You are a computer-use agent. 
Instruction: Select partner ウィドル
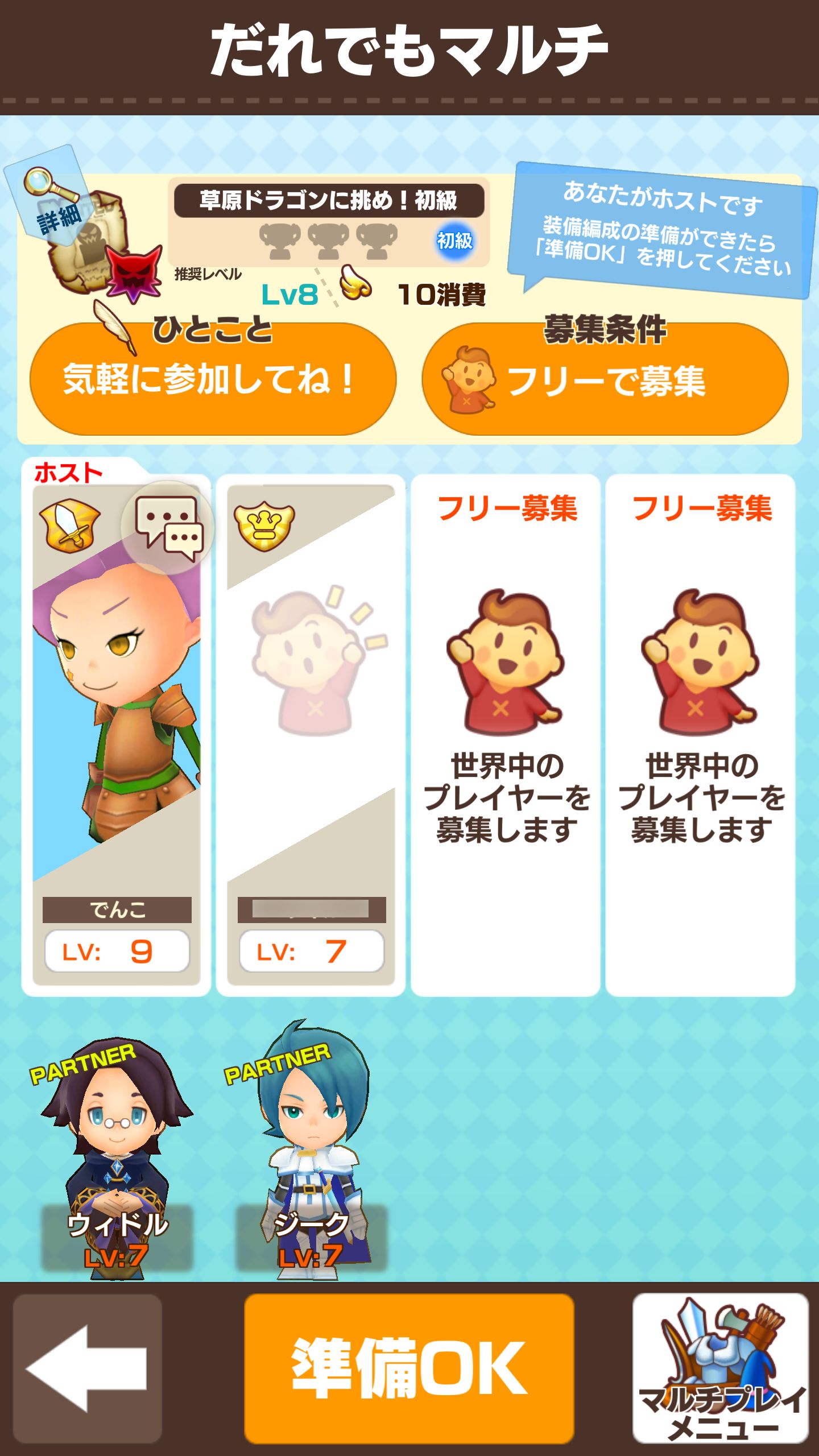click(x=117, y=1160)
